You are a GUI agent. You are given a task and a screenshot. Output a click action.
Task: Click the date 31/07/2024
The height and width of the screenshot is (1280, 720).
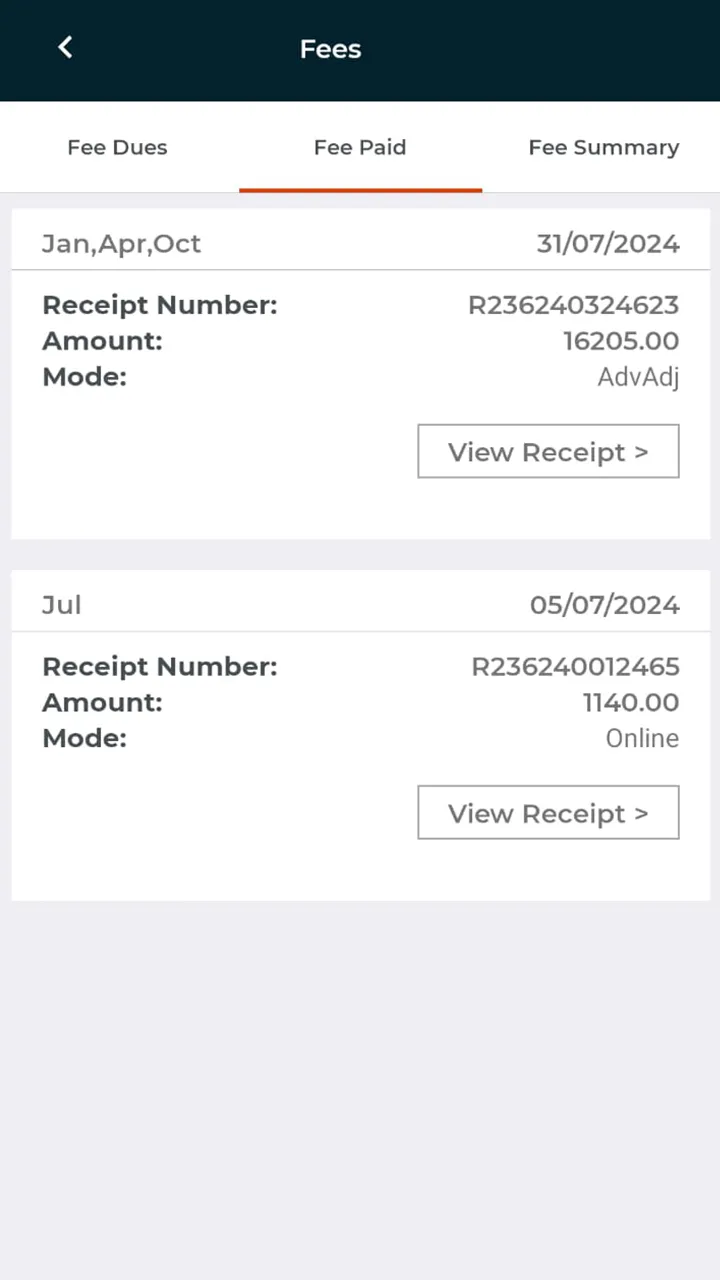click(608, 243)
